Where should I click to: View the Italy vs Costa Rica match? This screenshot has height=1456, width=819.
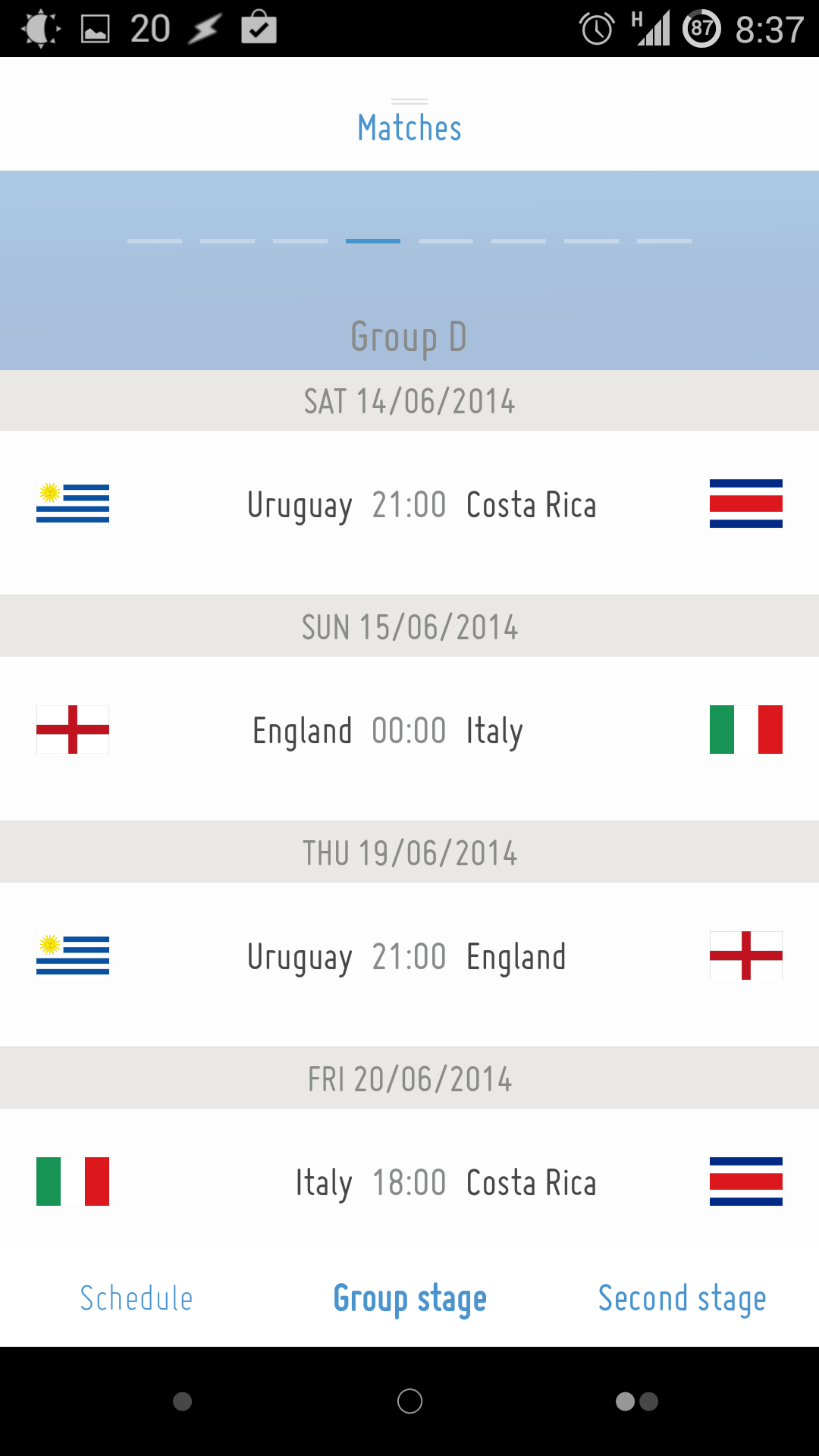point(409,1179)
